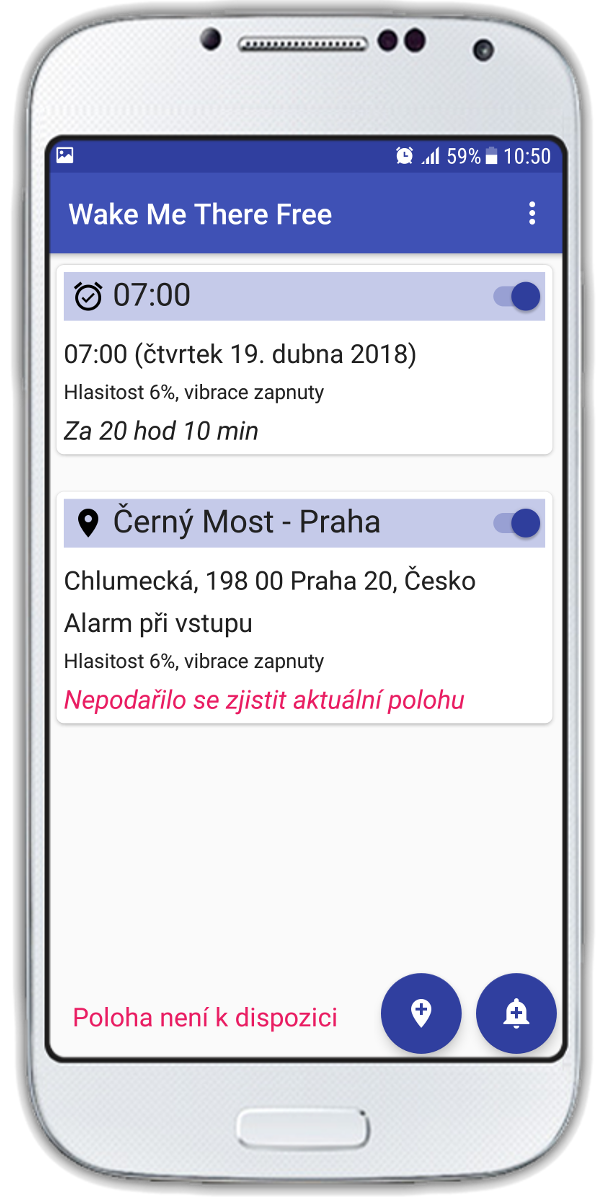Viewport: 600px width, 1200px height.
Task: Open the 07:00 time alarm card
Action: [304, 360]
